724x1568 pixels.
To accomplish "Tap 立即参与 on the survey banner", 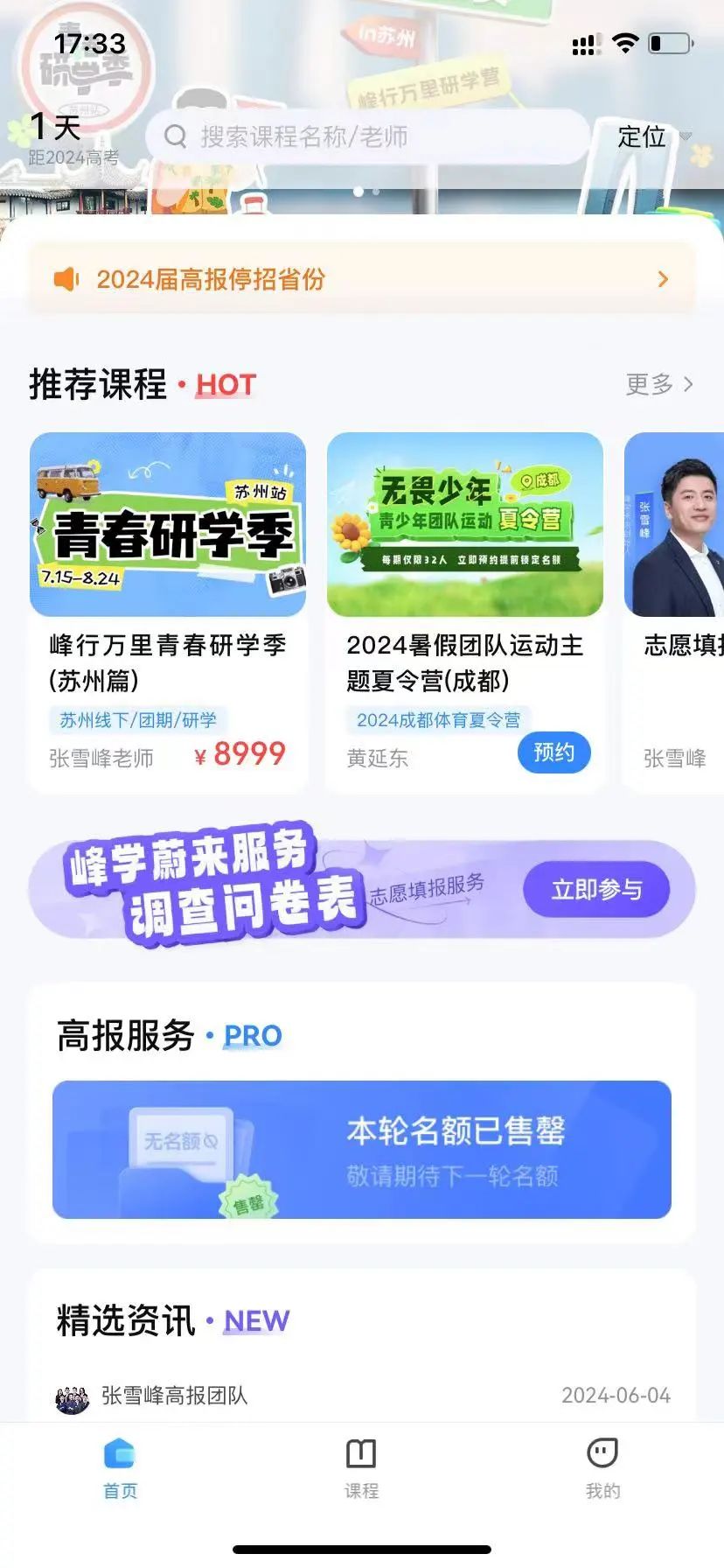I will 596,890.
